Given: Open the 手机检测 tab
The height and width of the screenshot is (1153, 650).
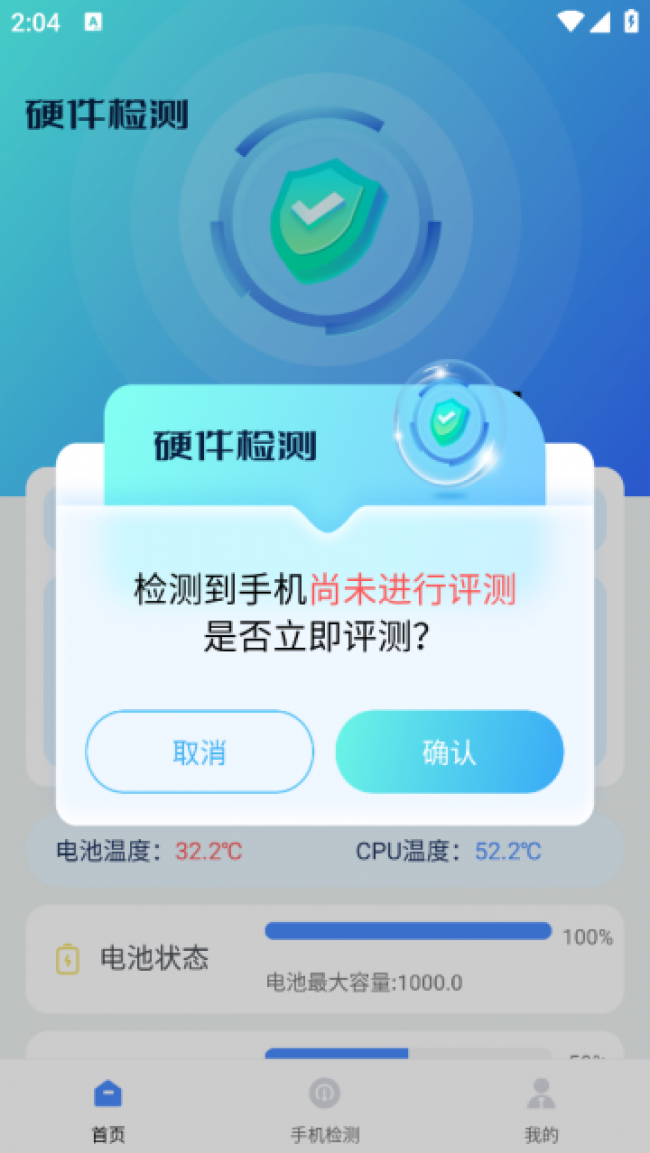Looking at the screenshot, I should [x=324, y=1108].
